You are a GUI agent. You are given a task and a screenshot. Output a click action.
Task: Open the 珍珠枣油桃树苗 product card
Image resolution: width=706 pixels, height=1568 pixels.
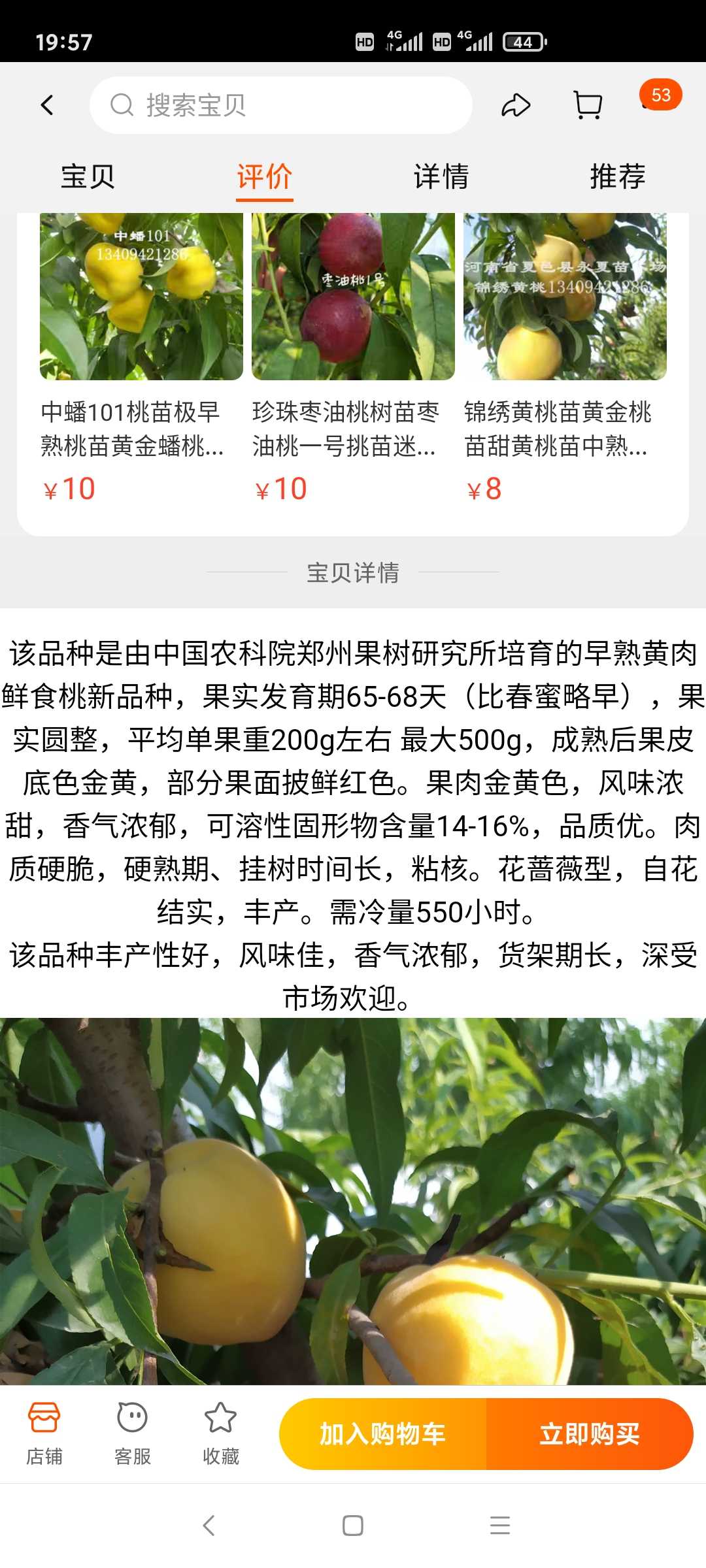[x=353, y=358]
